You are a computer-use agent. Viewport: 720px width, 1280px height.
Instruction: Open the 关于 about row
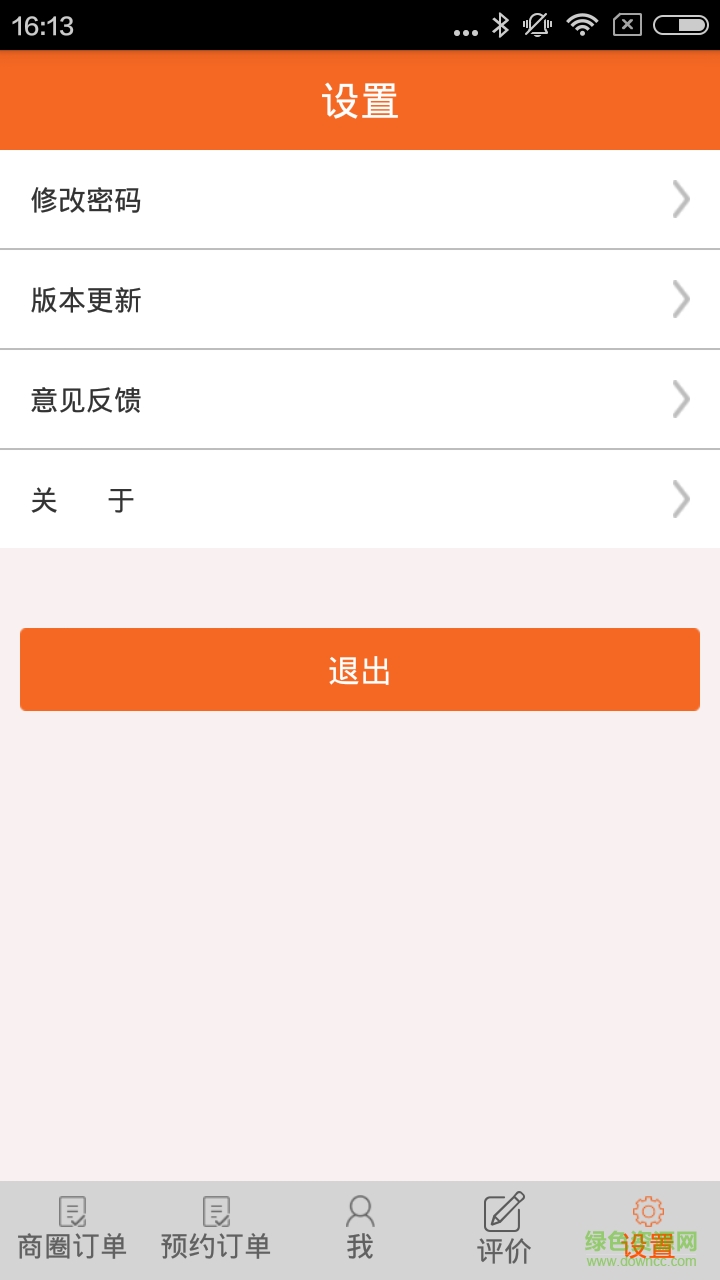tap(360, 499)
